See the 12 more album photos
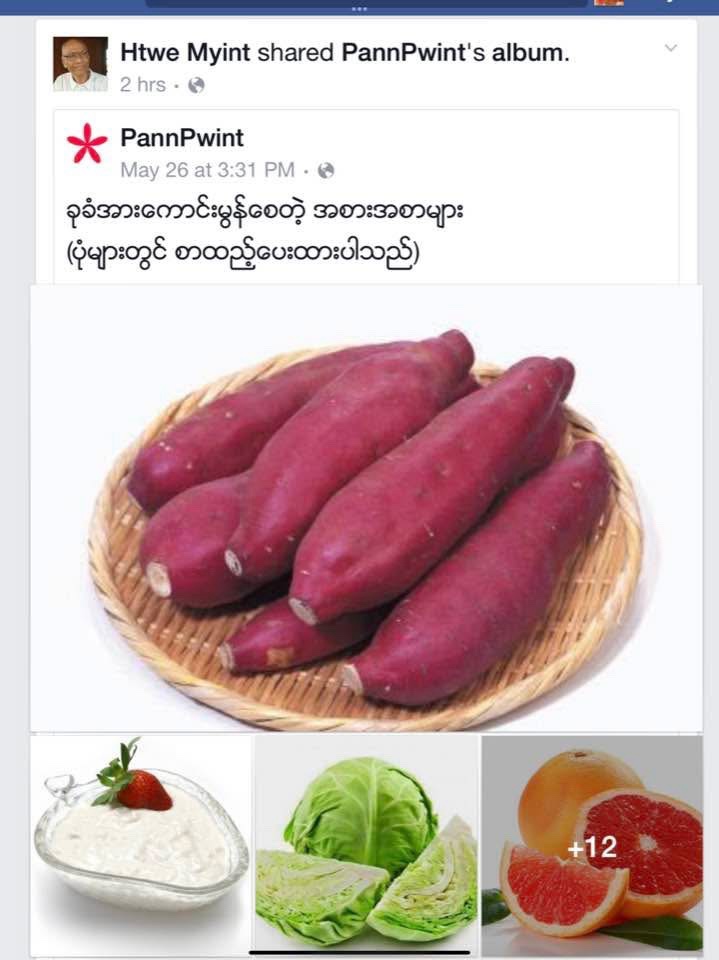The image size is (719, 960). [593, 845]
